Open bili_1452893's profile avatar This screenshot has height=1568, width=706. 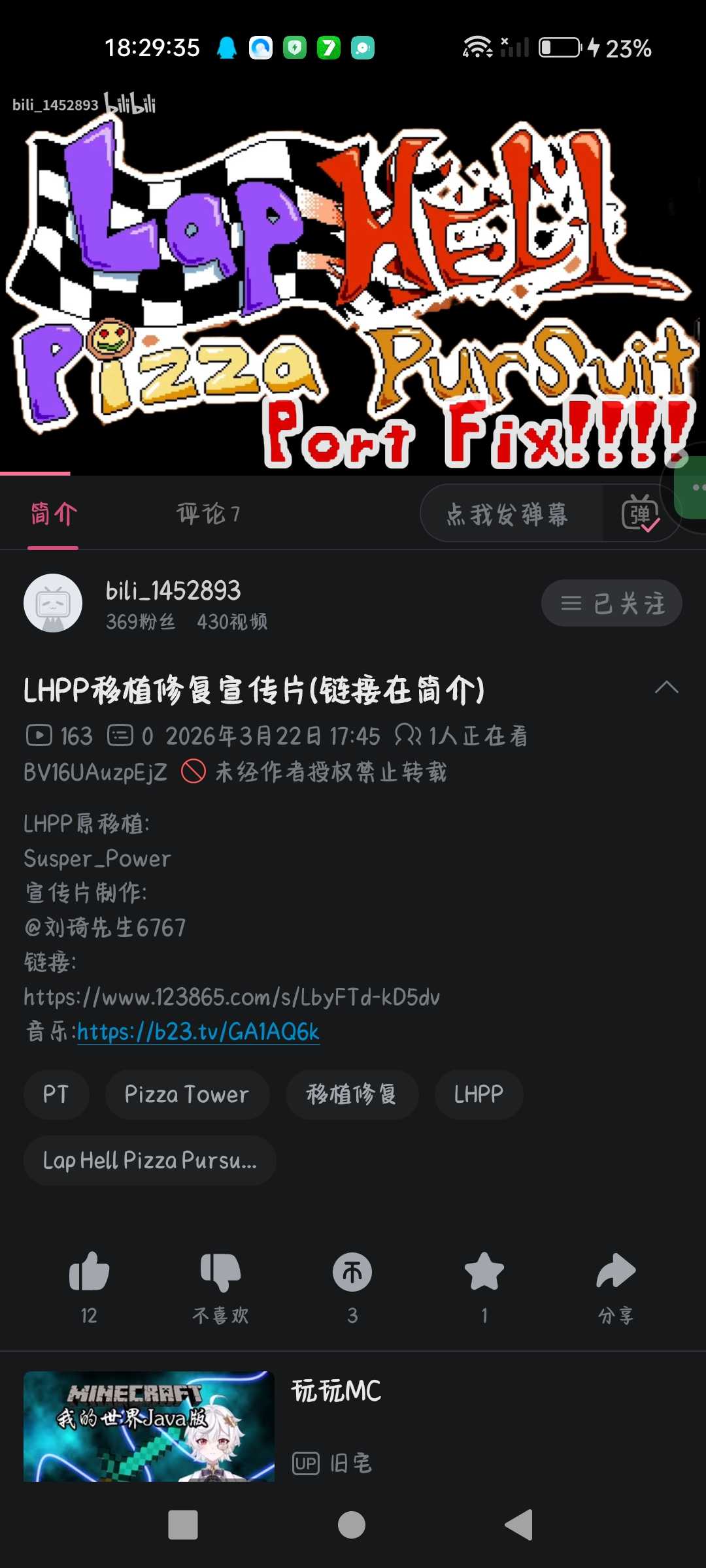[x=53, y=603]
